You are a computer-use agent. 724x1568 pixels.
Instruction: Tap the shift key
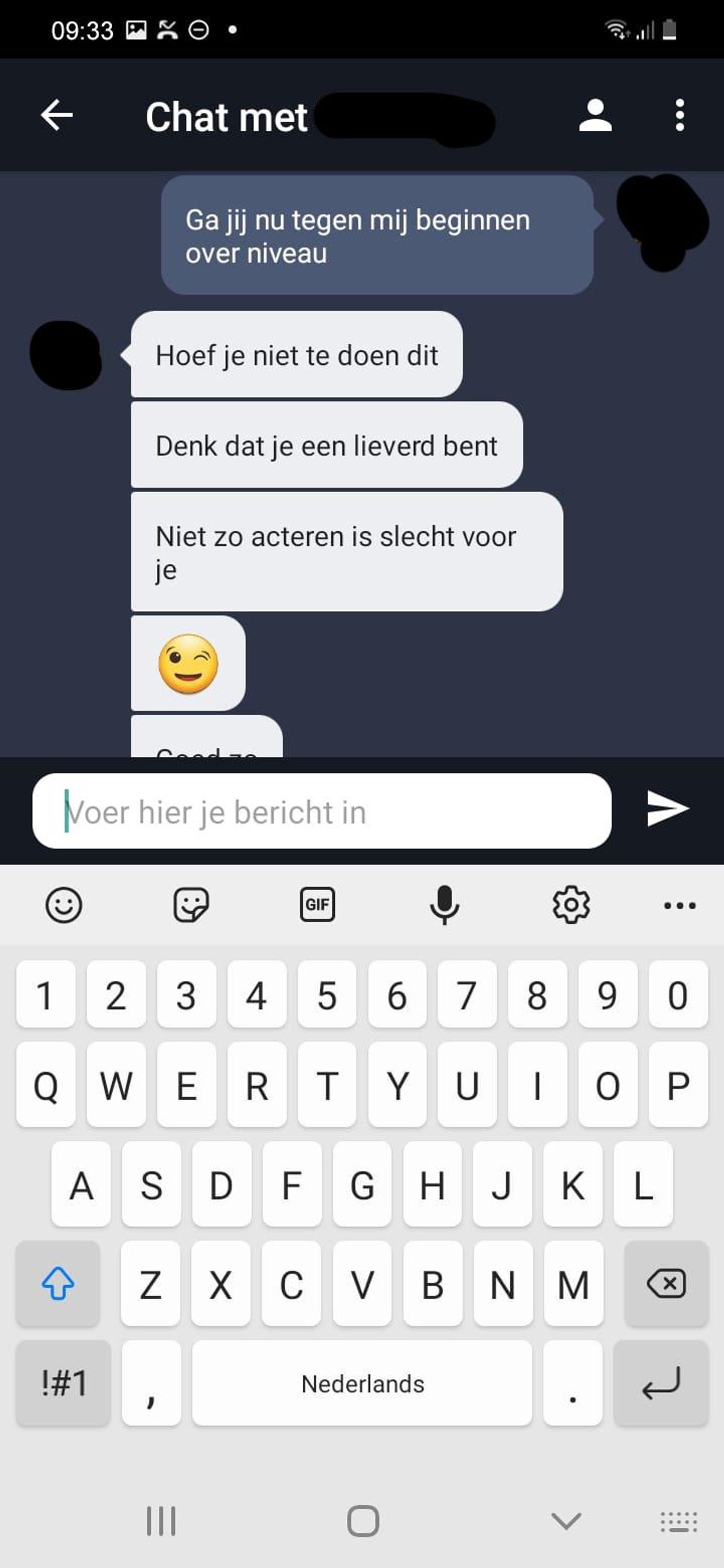point(58,1284)
